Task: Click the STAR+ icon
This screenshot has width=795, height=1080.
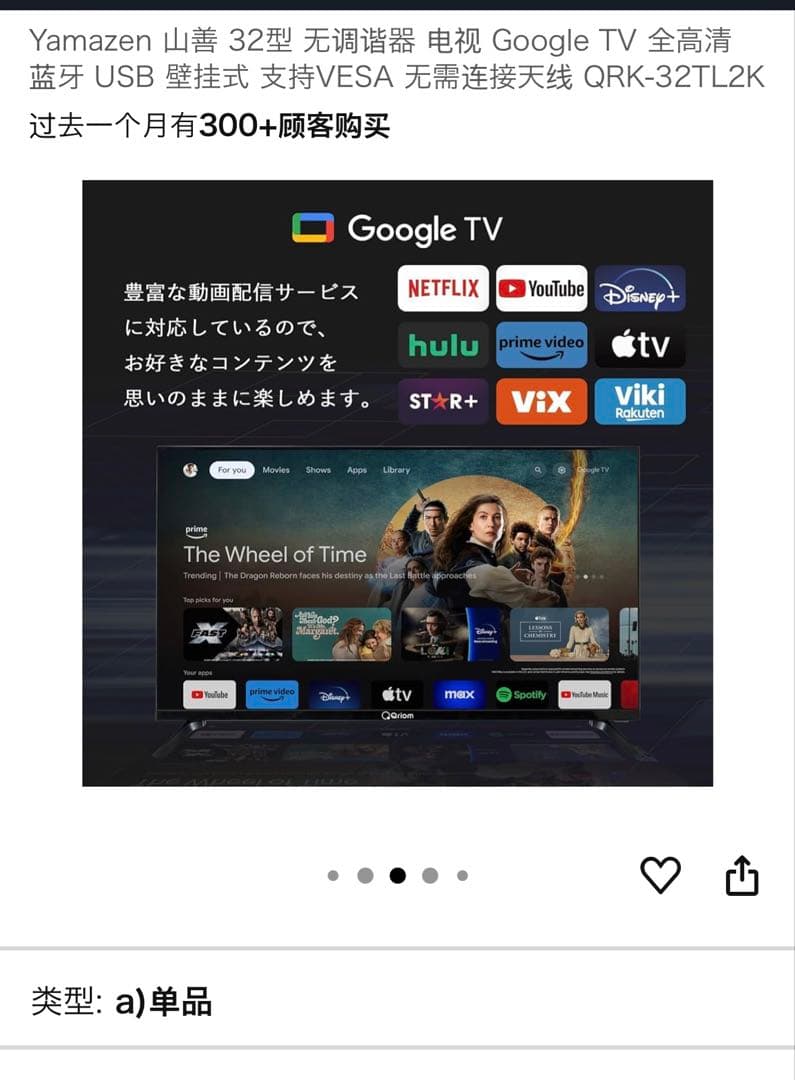Action: tap(443, 401)
